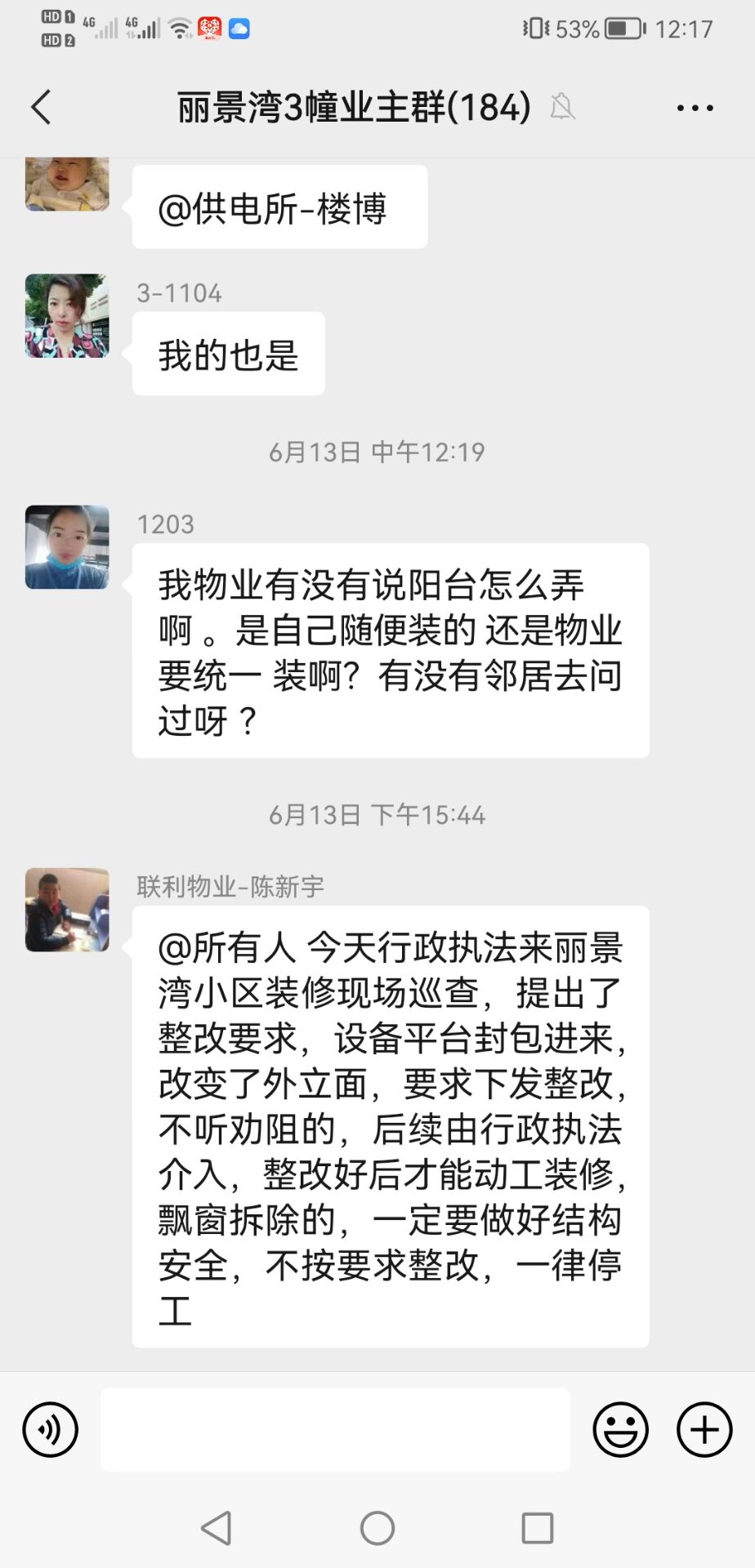Viewport: 755px width, 1568px height.
Task: Open the system recent apps view
Action: click(537, 1527)
